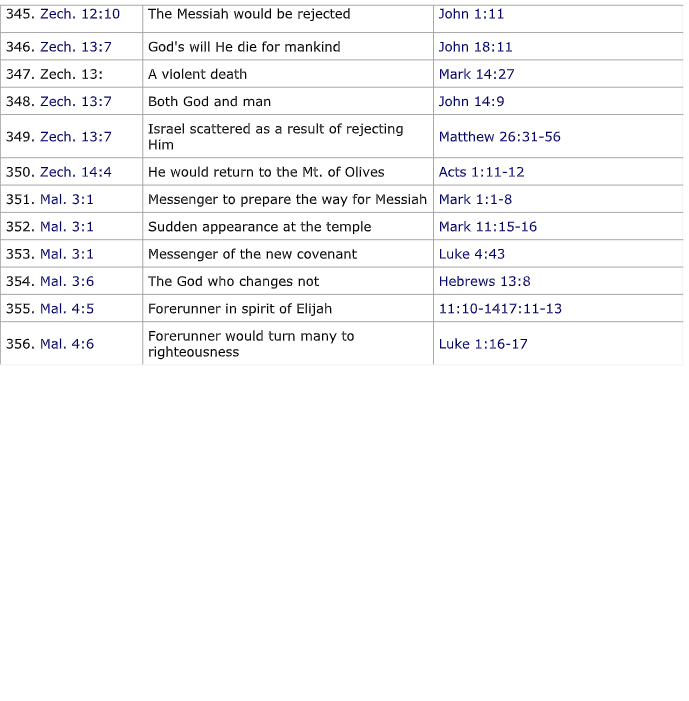Tap the Luke 4:43 link
Screen dimensions: 689x701
472,254
